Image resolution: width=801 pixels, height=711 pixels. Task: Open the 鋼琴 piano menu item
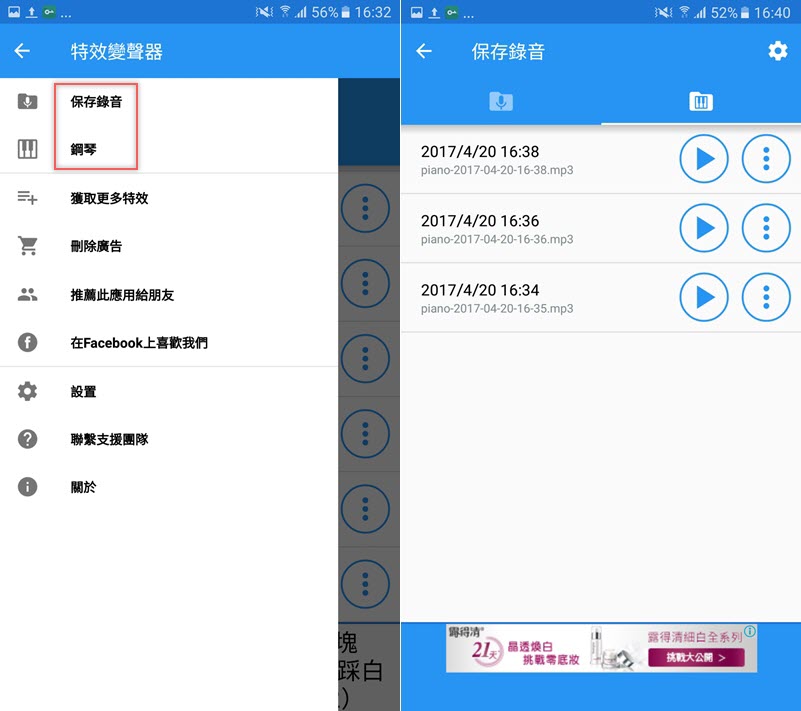click(x=84, y=149)
